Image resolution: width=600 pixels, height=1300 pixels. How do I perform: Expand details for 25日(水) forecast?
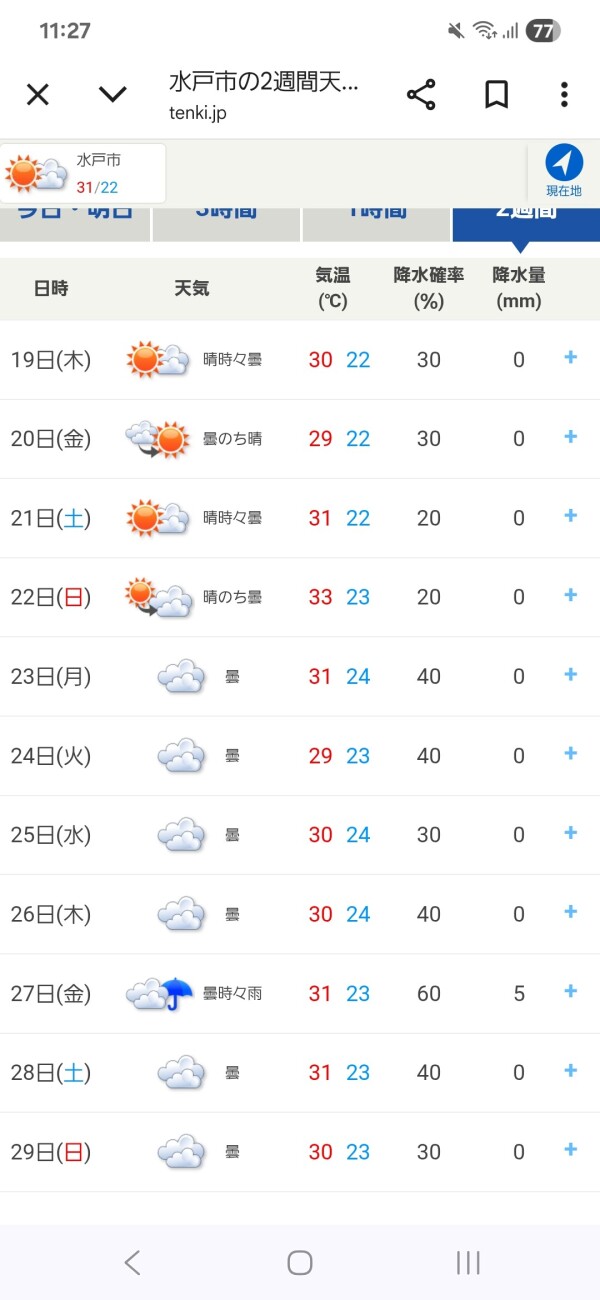(x=570, y=833)
